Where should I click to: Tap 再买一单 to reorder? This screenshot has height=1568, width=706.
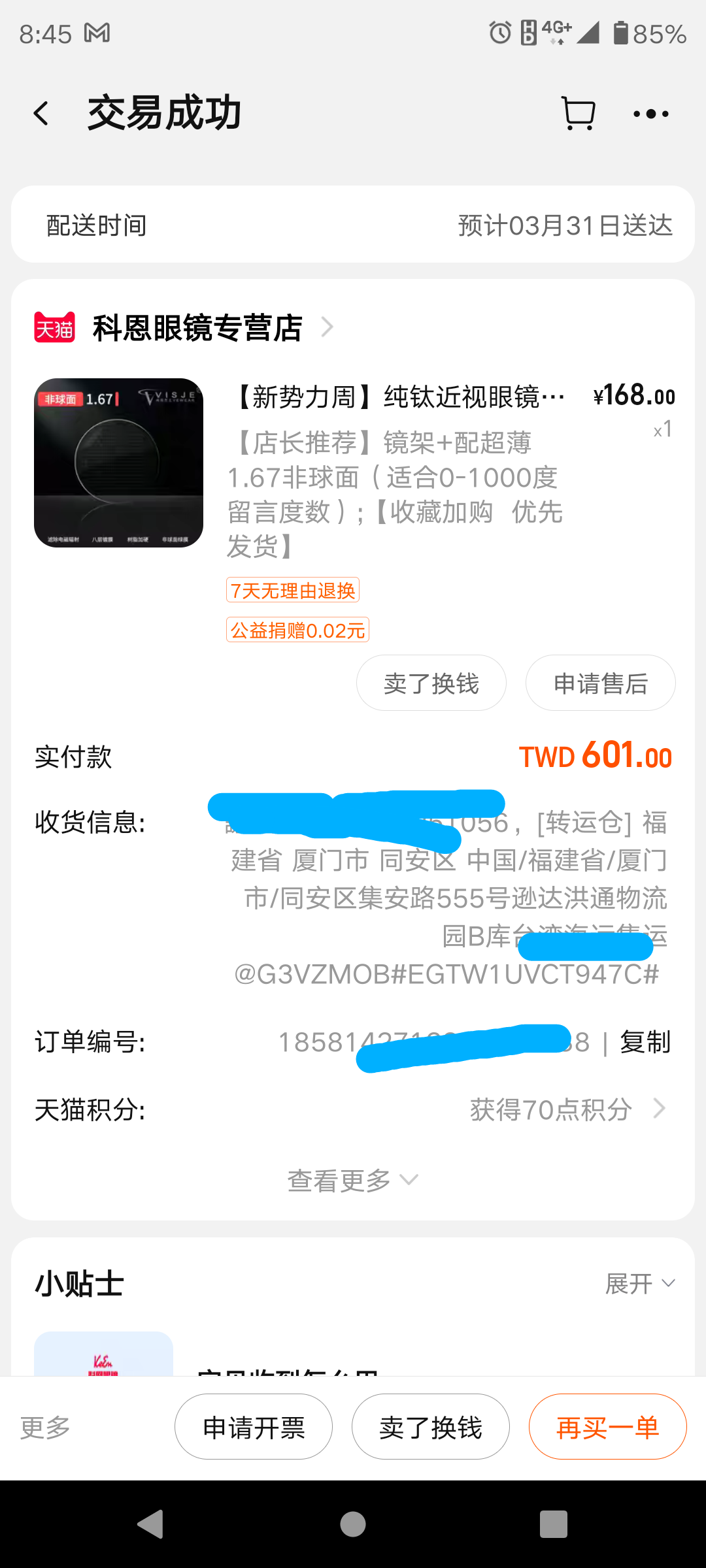(608, 1427)
